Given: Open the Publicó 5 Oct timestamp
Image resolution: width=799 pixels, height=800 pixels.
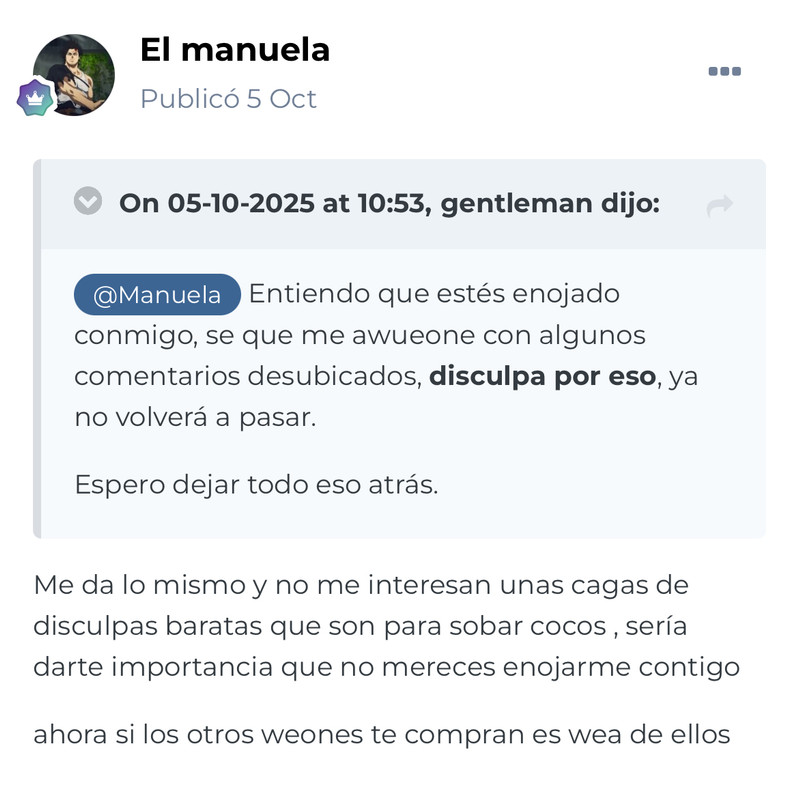Looking at the screenshot, I should tap(228, 99).
